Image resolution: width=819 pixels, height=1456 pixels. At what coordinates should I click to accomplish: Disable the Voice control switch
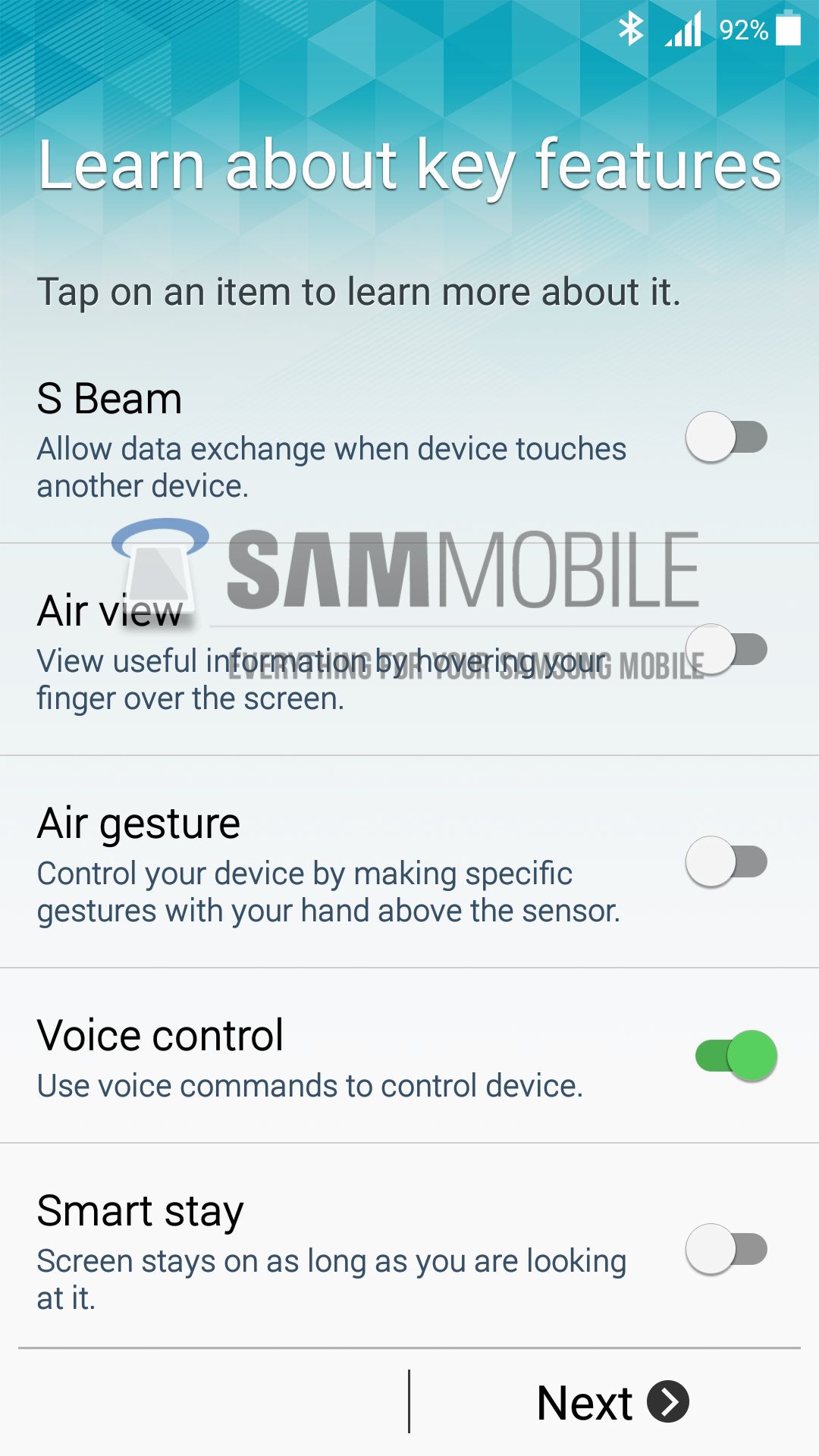tap(736, 1056)
